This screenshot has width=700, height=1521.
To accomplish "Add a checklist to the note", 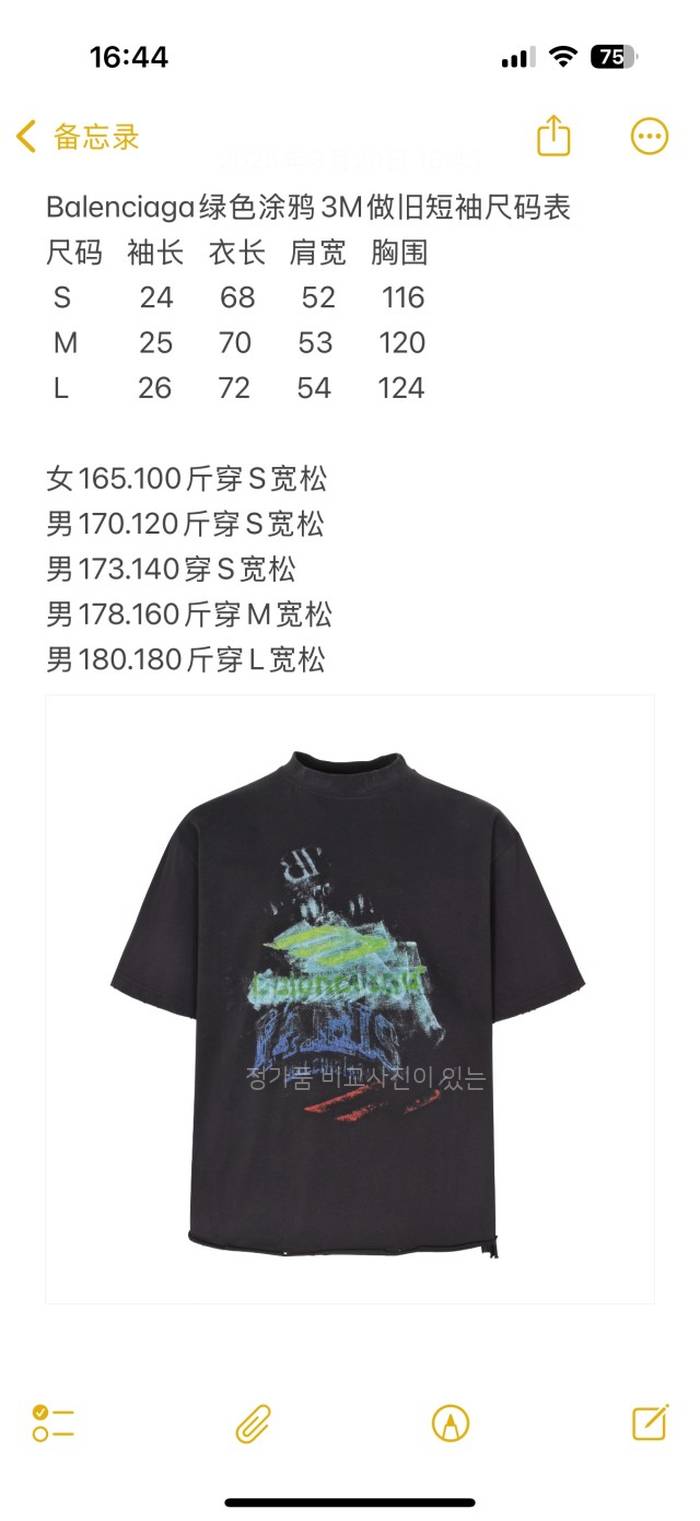I will [x=53, y=1422].
